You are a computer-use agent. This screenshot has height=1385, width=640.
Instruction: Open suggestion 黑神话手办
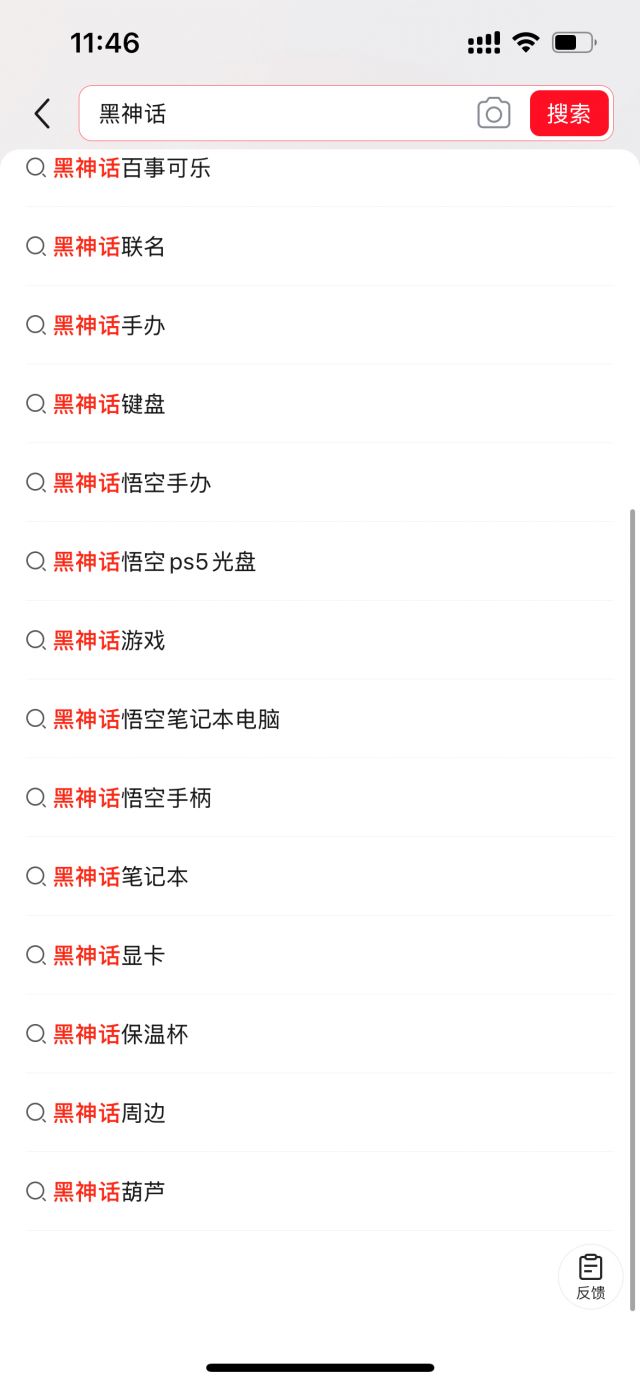click(109, 326)
